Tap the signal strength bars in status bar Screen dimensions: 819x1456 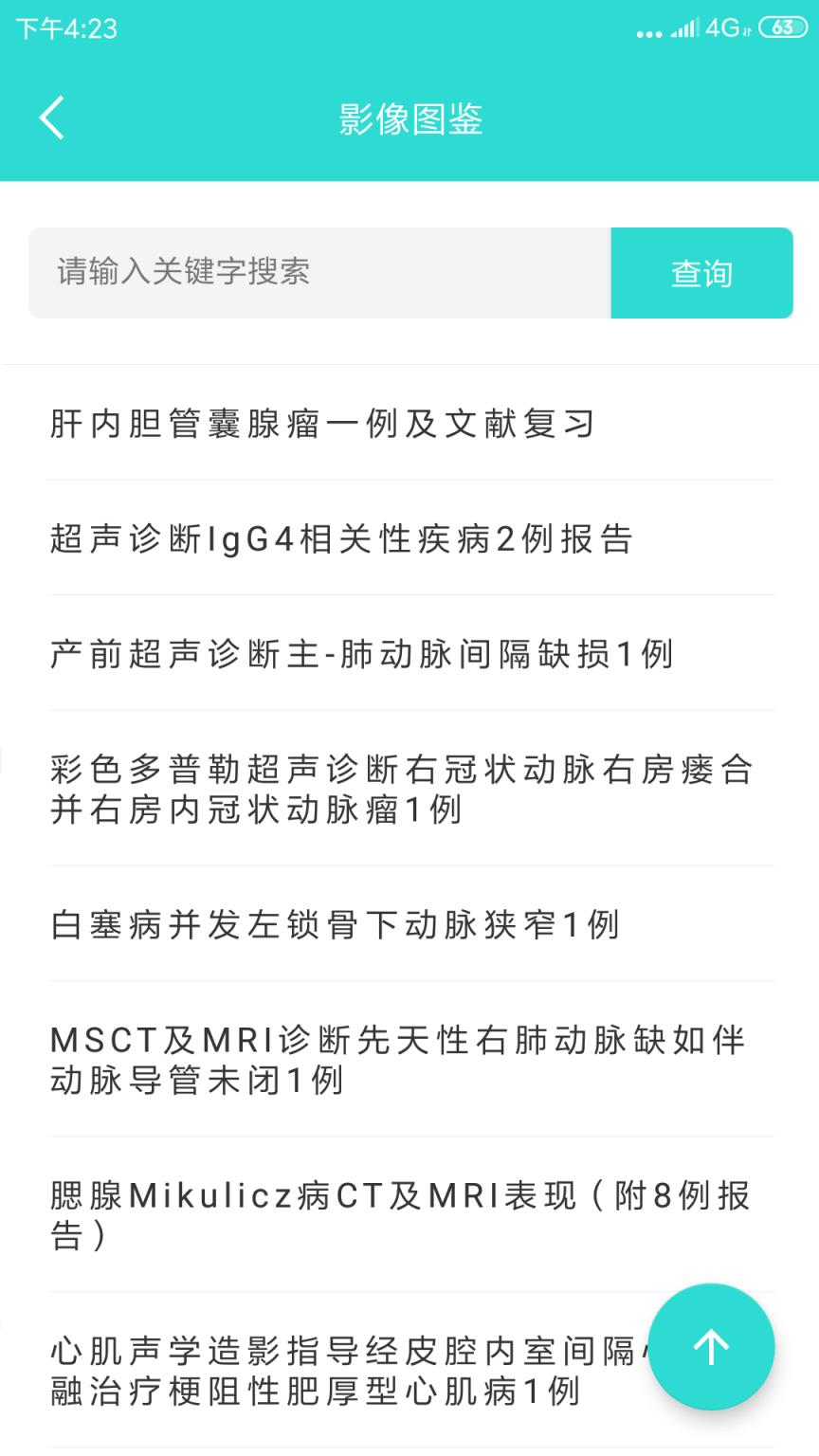[684, 30]
